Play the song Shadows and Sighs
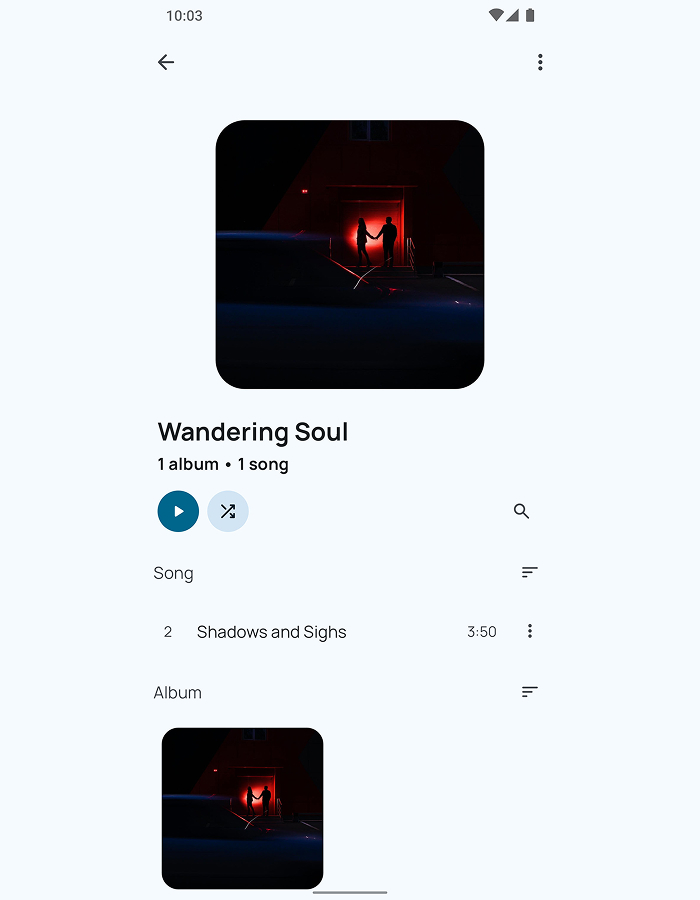 pyautogui.click(x=272, y=632)
